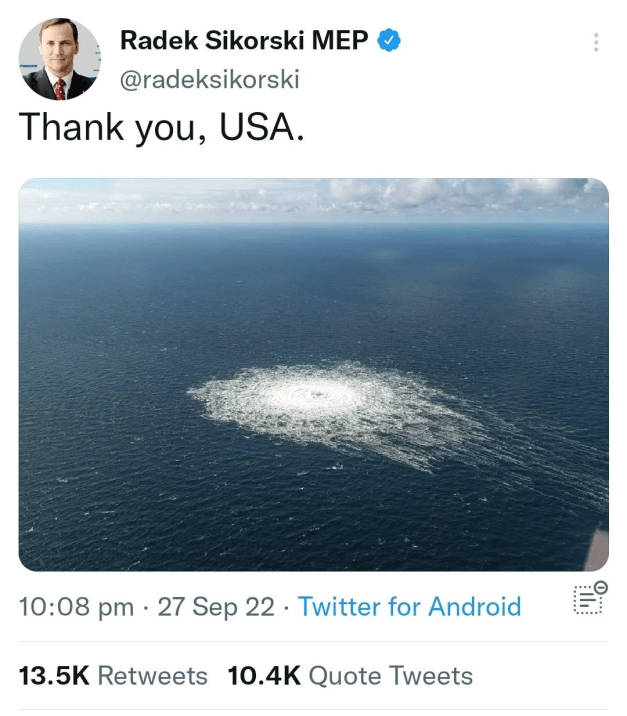Open the @radeksikorski handle

[x=209, y=80]
